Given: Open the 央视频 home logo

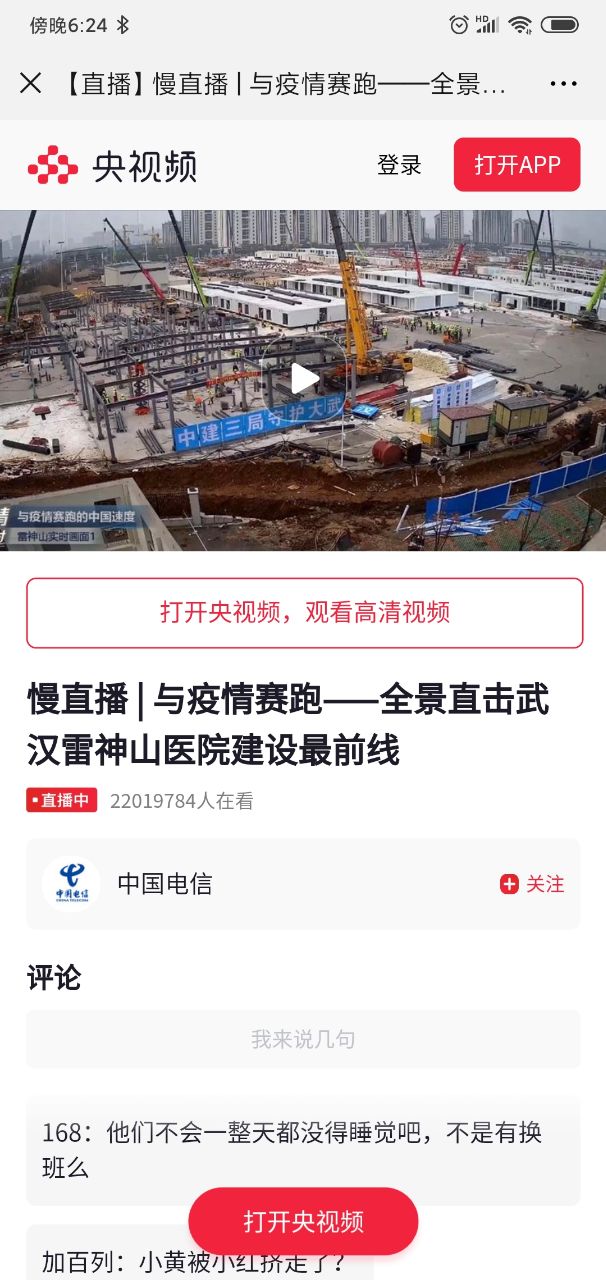Looking at the screenshot, I should 112,166.
